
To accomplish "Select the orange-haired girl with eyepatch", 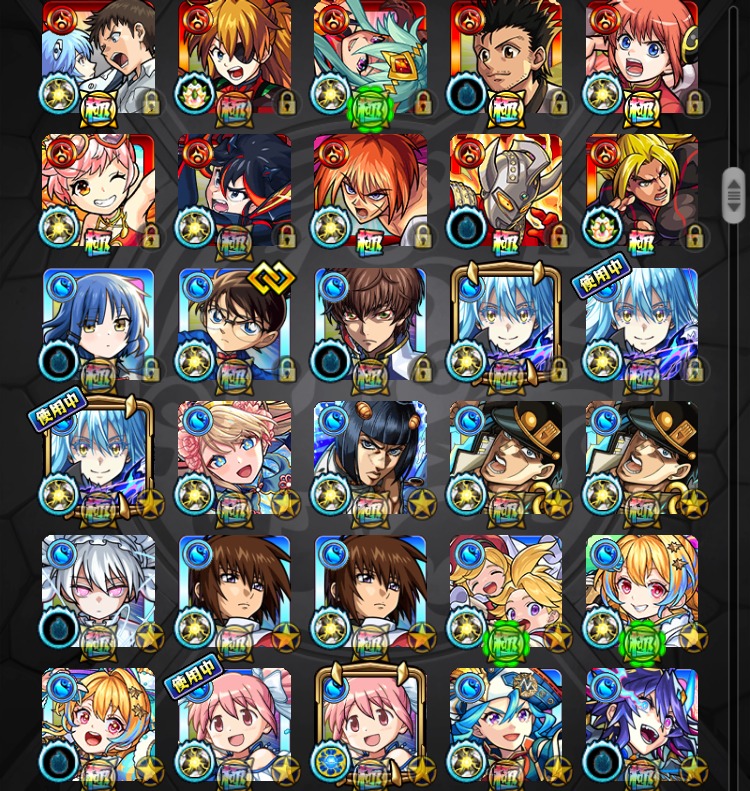I will [x=234, y=56].
